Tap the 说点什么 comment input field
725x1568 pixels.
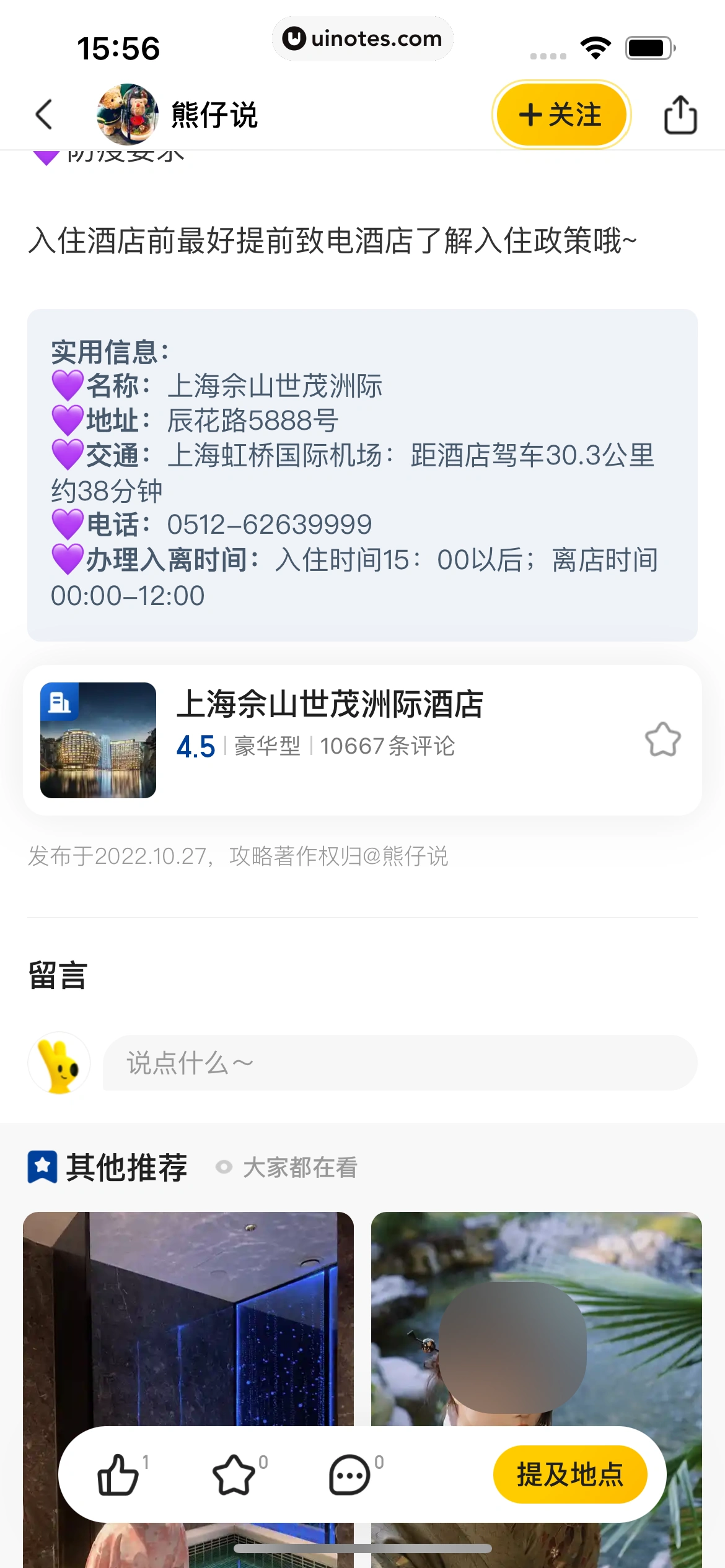400,1063
